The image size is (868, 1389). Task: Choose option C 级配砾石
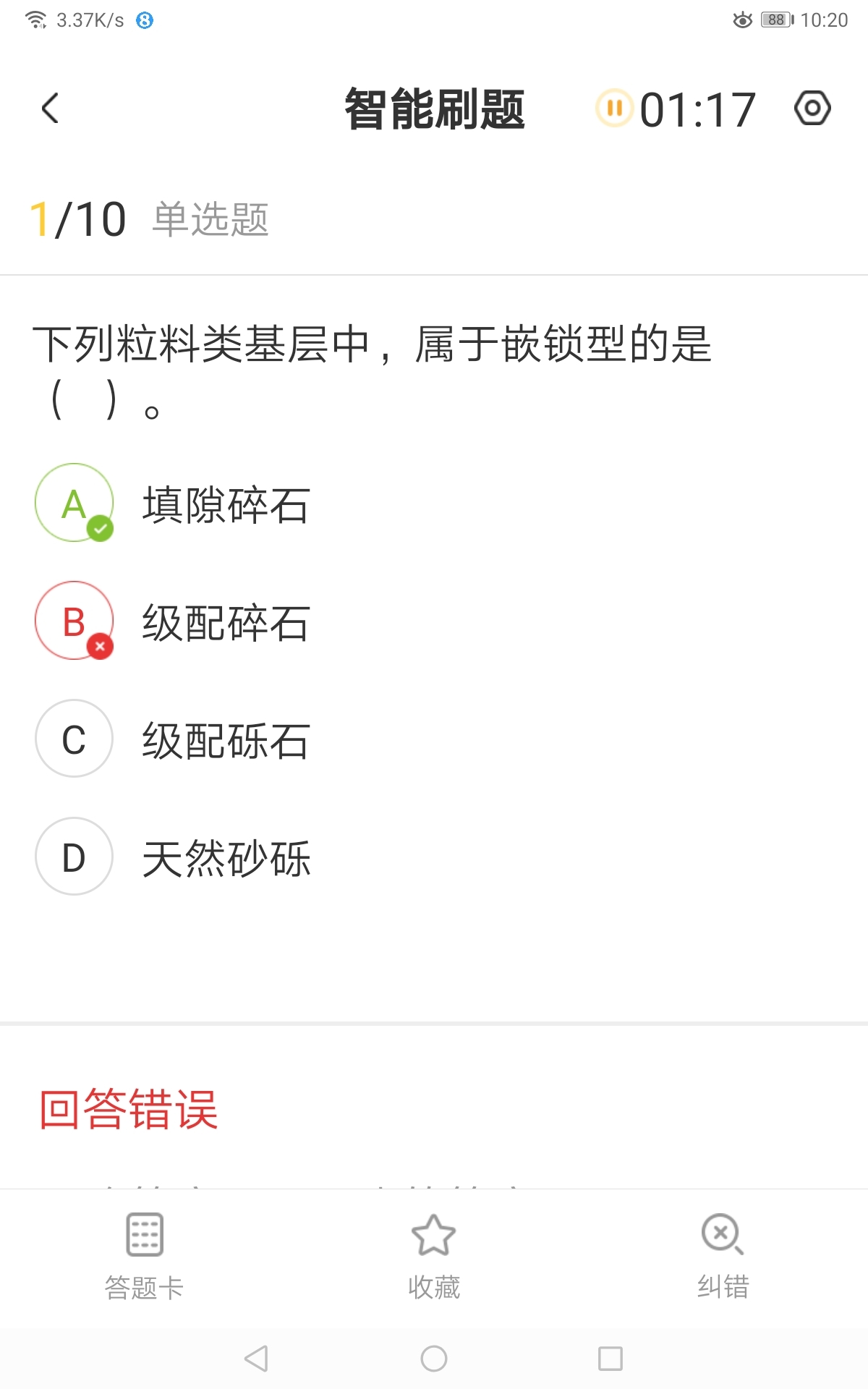[x=174, y=739]
